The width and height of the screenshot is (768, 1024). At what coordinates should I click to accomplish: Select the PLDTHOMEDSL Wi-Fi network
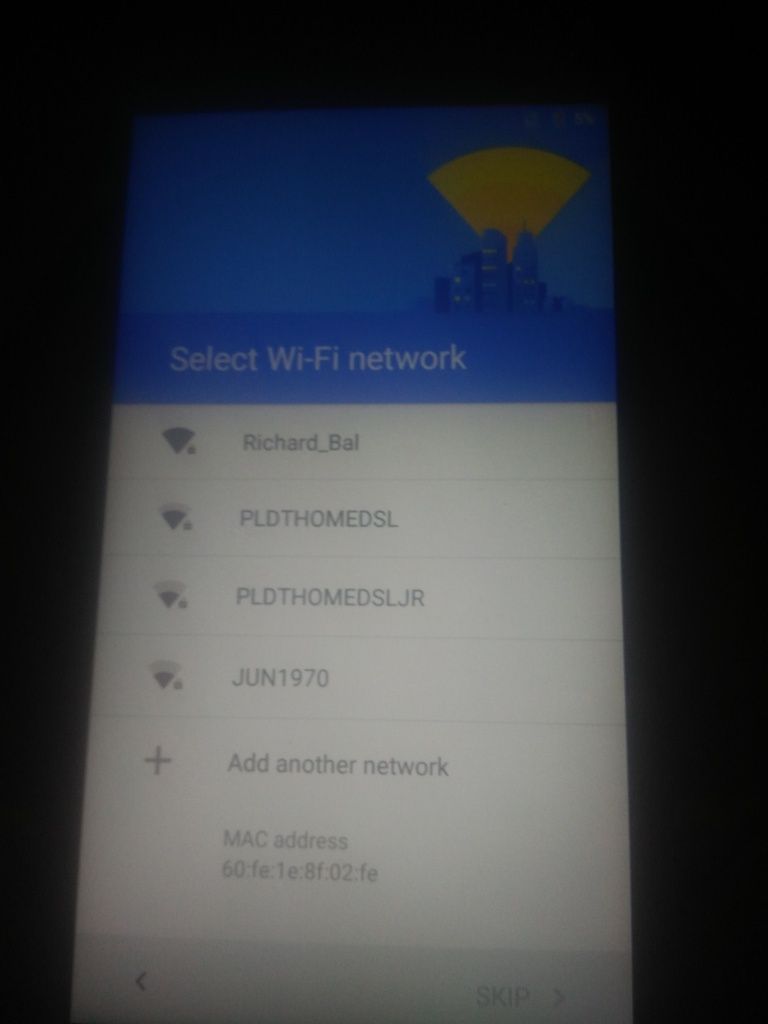318,519
